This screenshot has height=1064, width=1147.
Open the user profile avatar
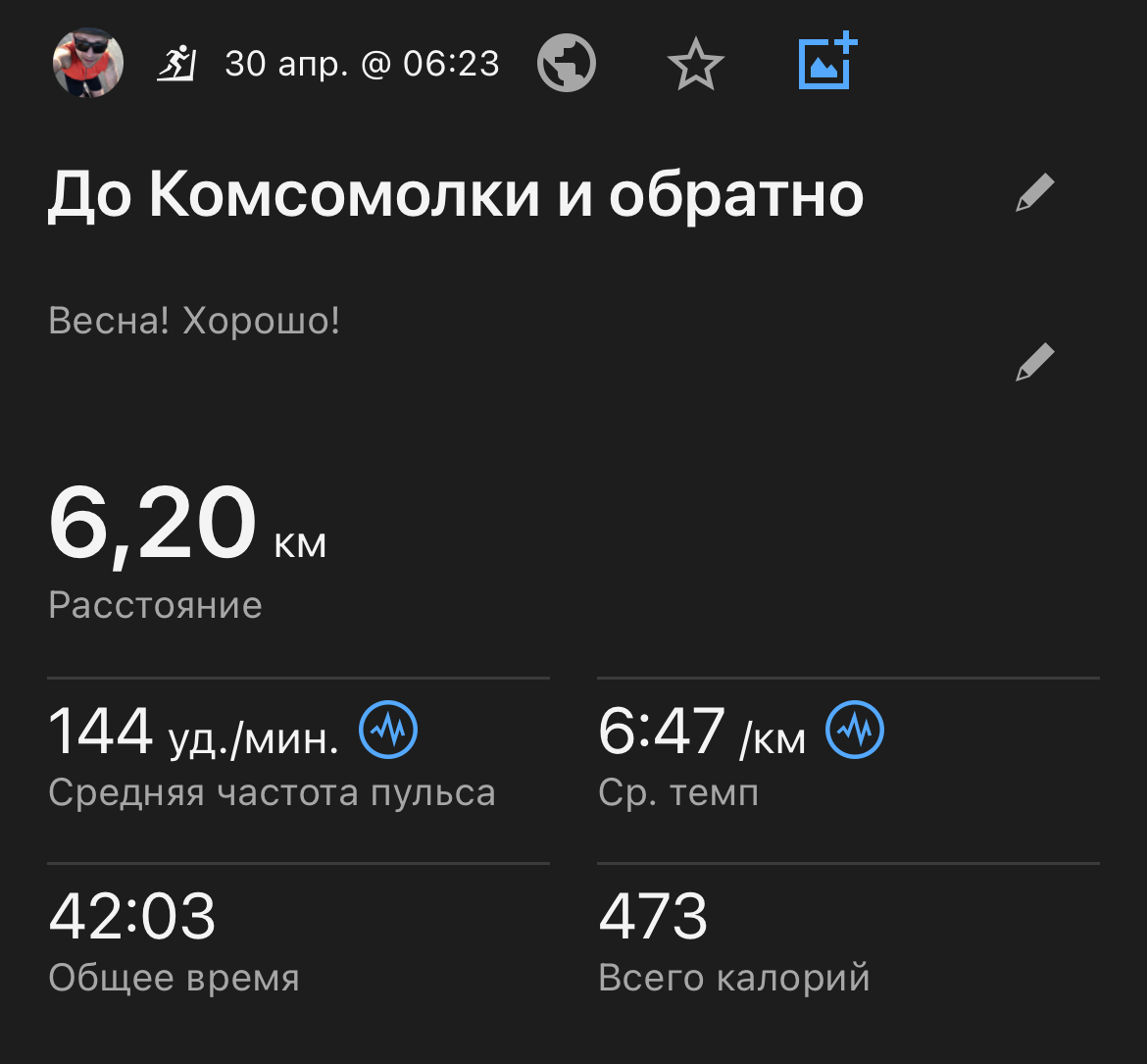[87, 63]
